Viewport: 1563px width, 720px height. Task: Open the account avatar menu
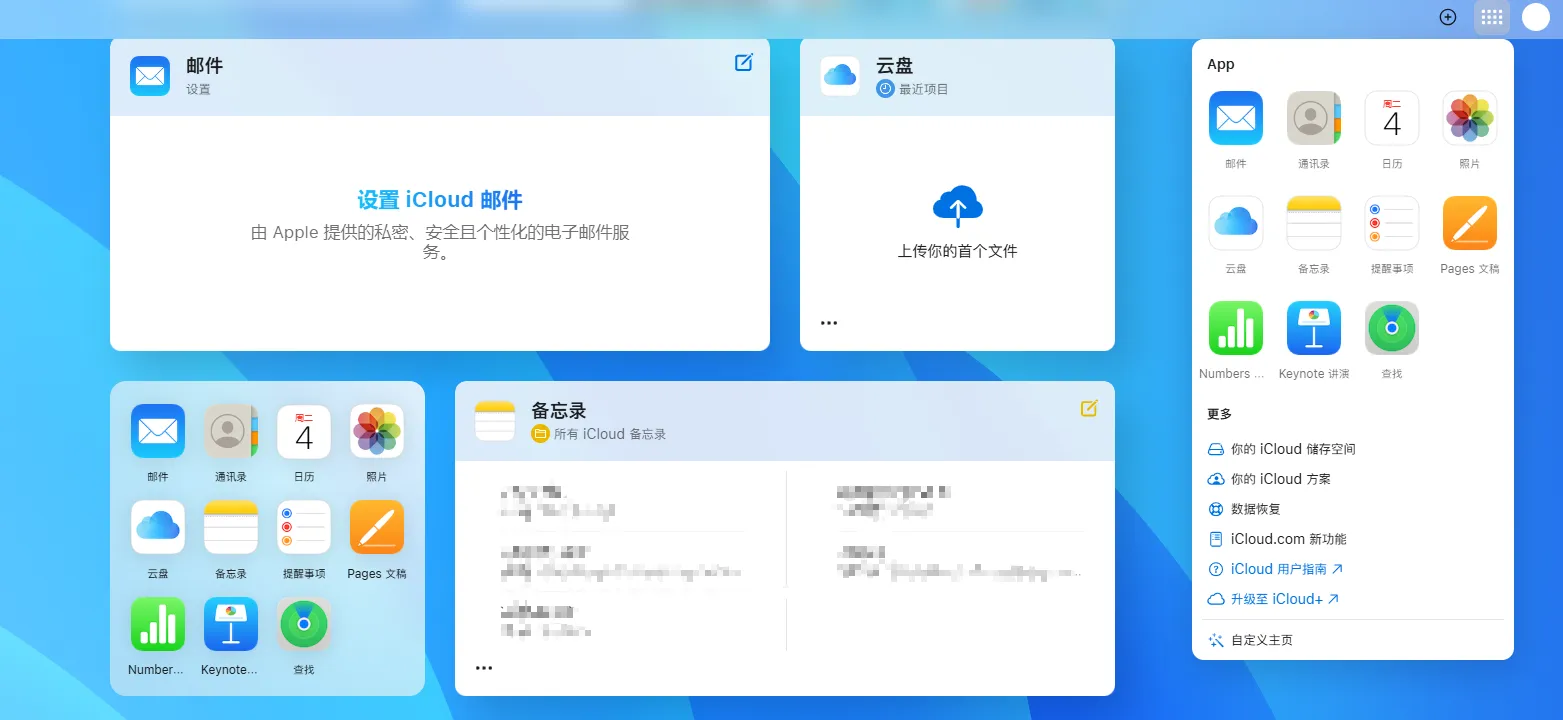click(1535, 17)
